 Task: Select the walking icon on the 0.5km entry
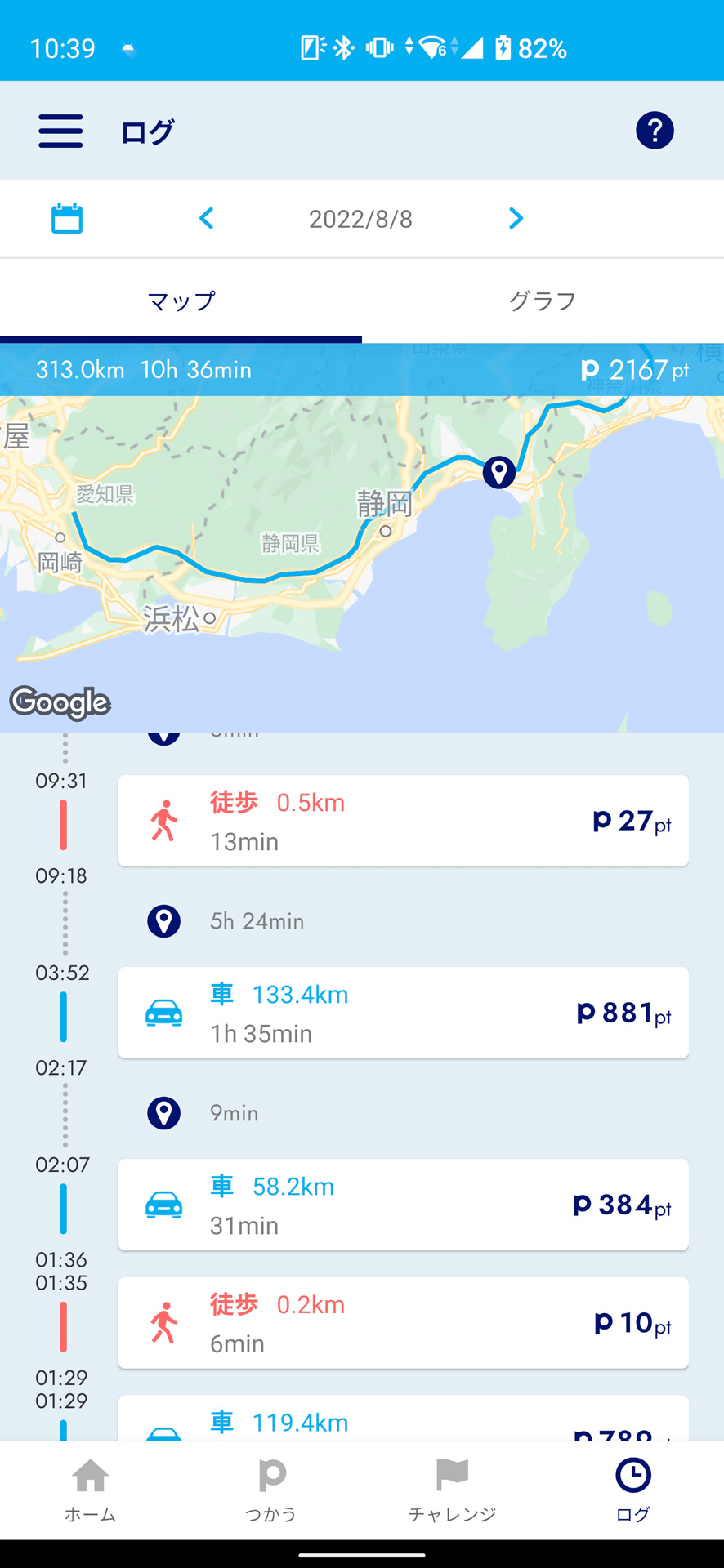point(163,821)
